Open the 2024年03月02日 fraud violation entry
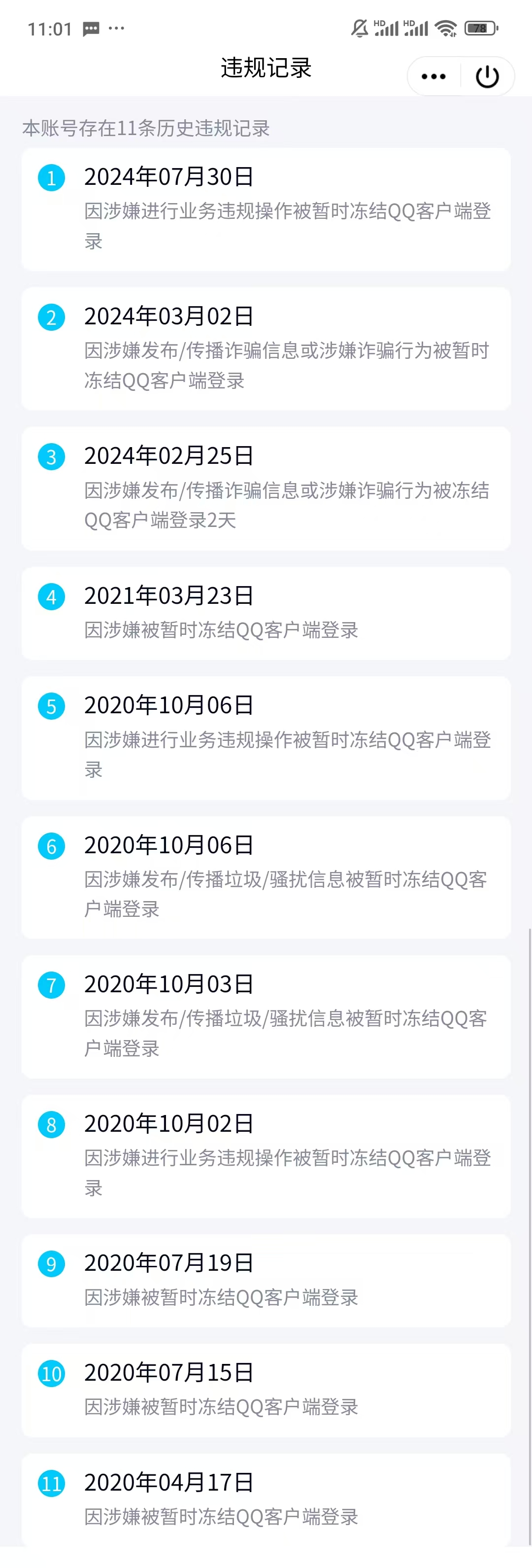Viewport: 532px width, 1568px height. click(266, 348)
